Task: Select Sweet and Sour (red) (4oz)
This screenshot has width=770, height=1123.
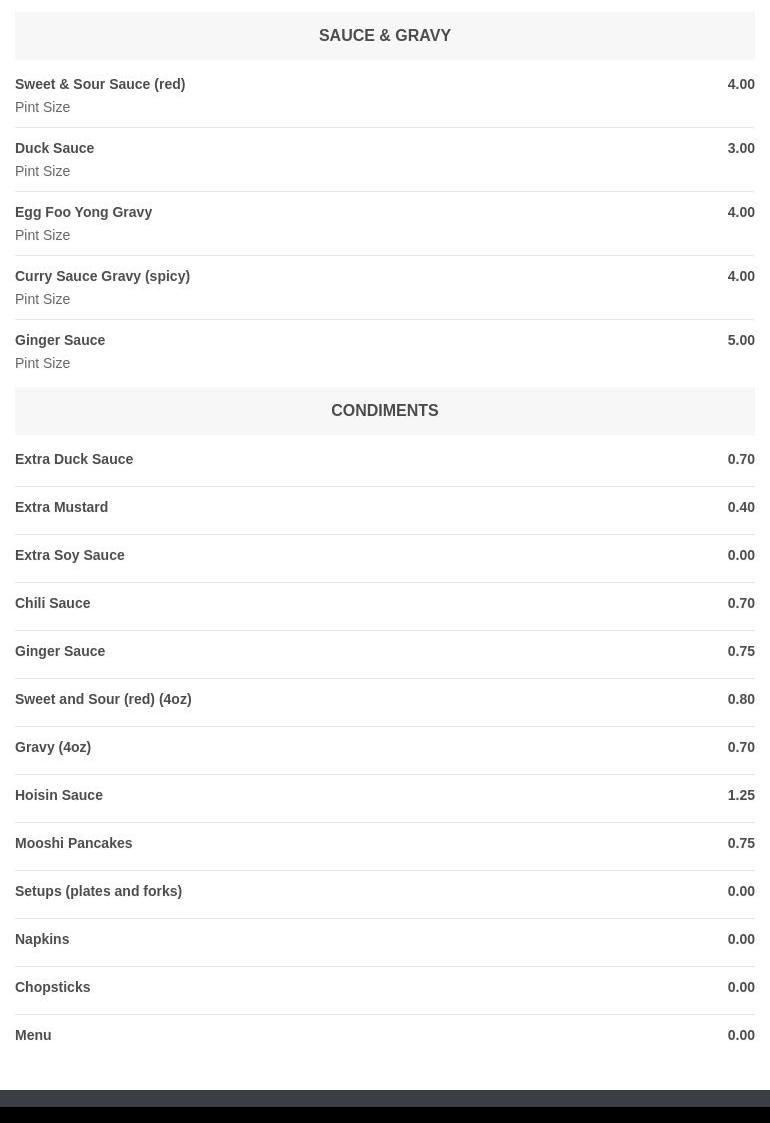Action: pos(103,700)
